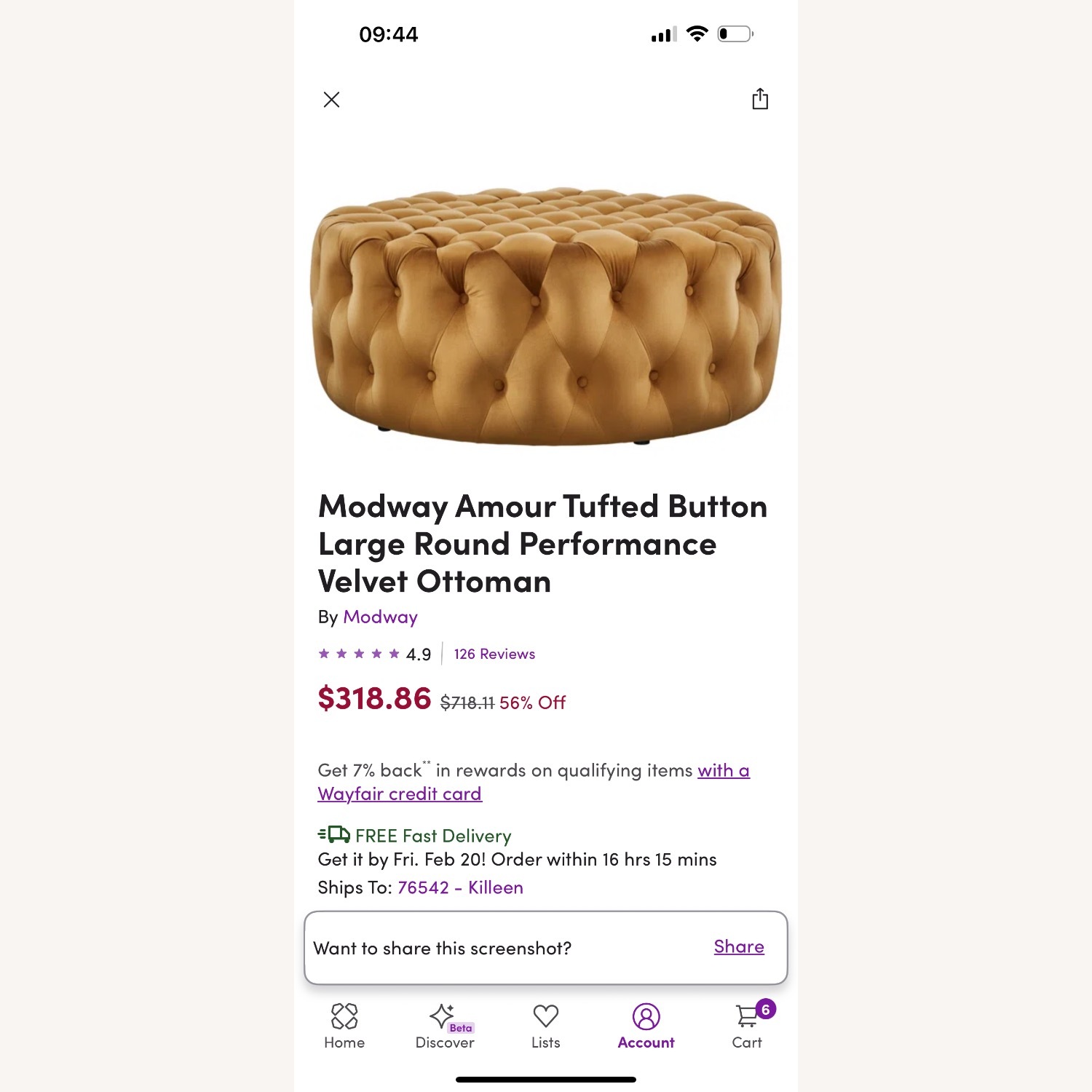Switch to the Discover tab
The image size is (1092, 1092).
(444, 1025)
